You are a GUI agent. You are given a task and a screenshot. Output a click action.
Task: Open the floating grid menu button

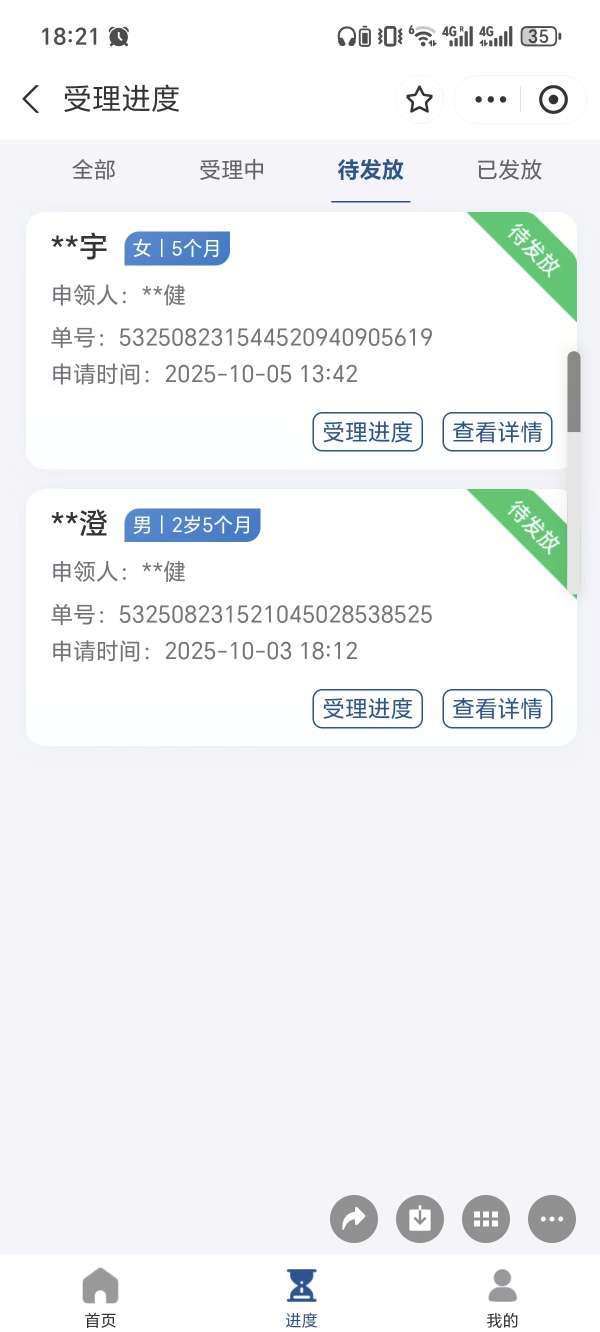tap(486, 1219)
